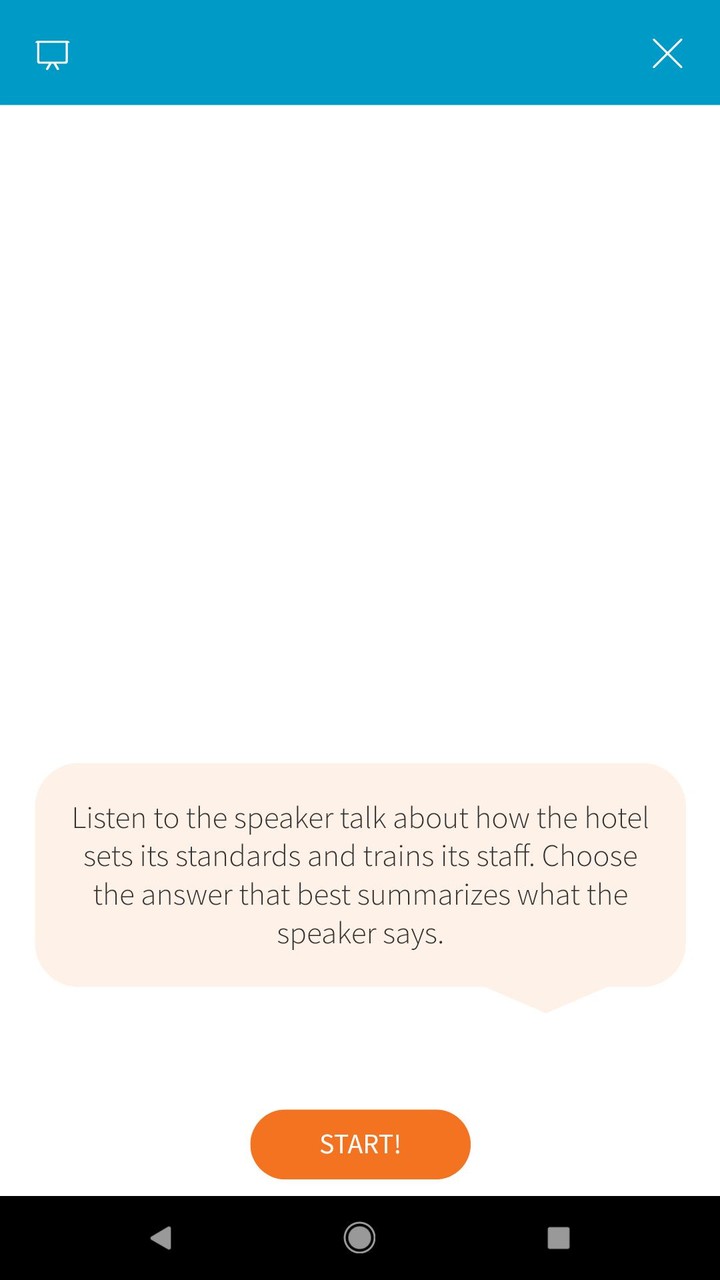This screenshot has height=1280, width=720.
Task: Close the lesson with the X
Action: pyautogui.click(x=667, y=53)
